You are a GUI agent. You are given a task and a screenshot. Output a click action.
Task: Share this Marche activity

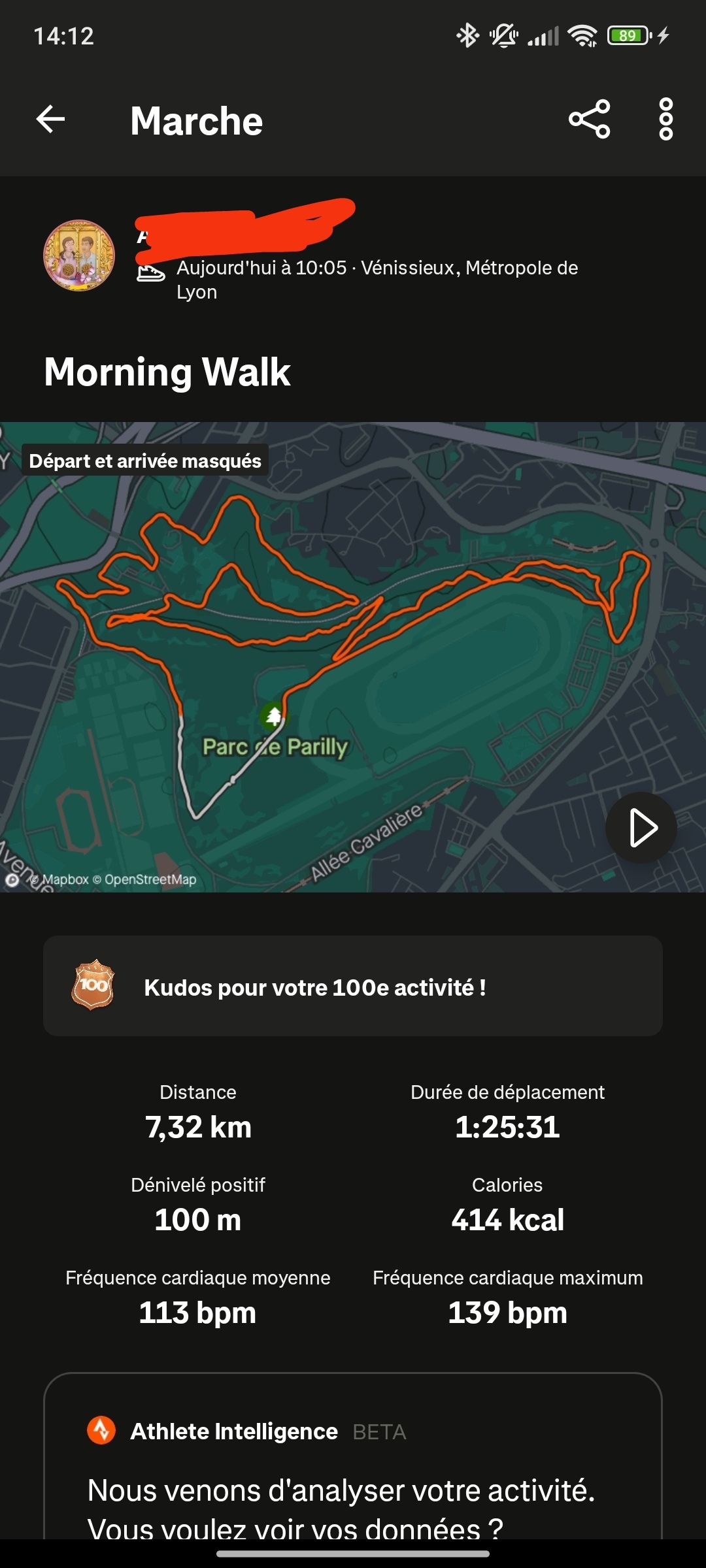coord(589,120)
